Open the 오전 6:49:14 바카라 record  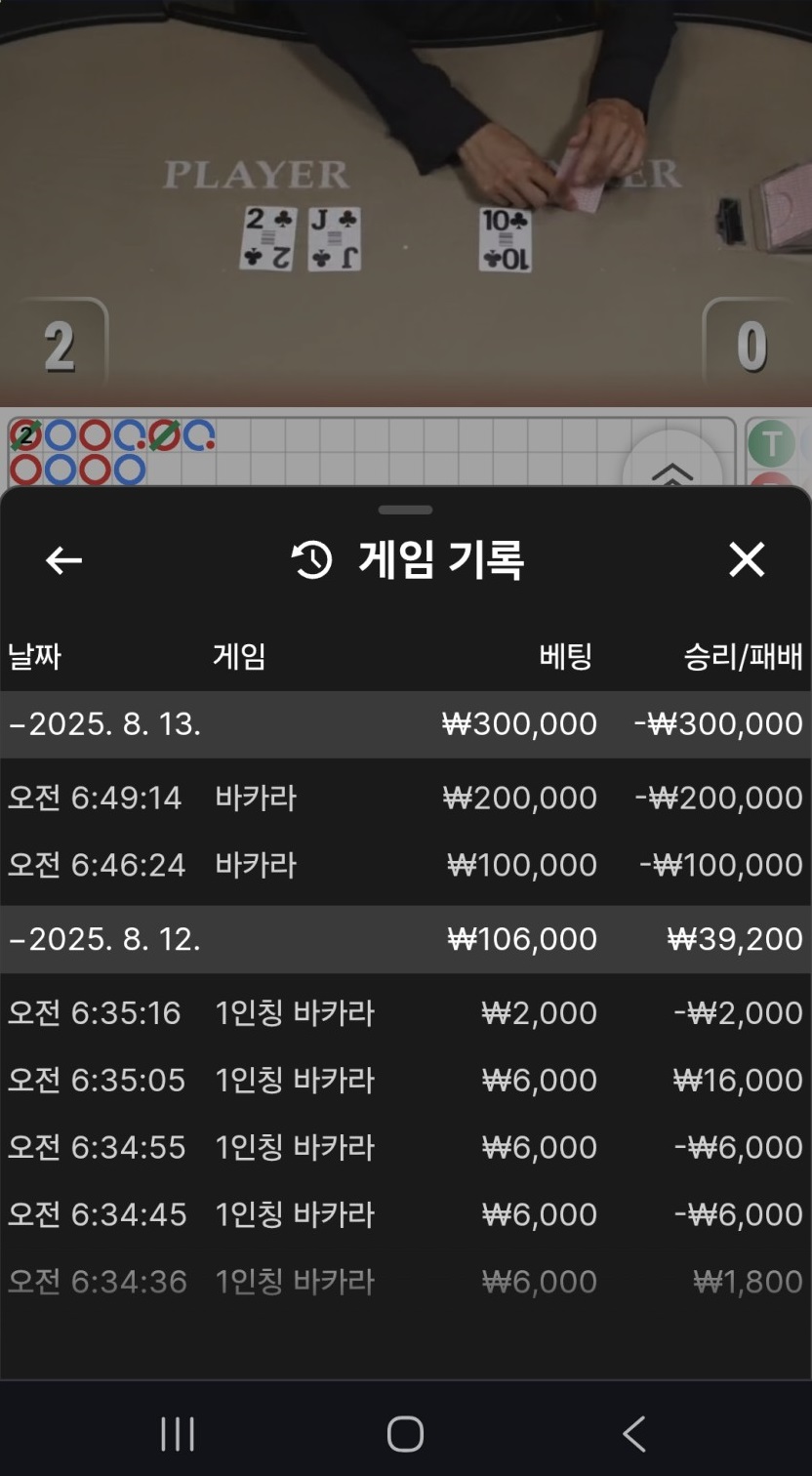pyautogui.click(x=405, y=798)
